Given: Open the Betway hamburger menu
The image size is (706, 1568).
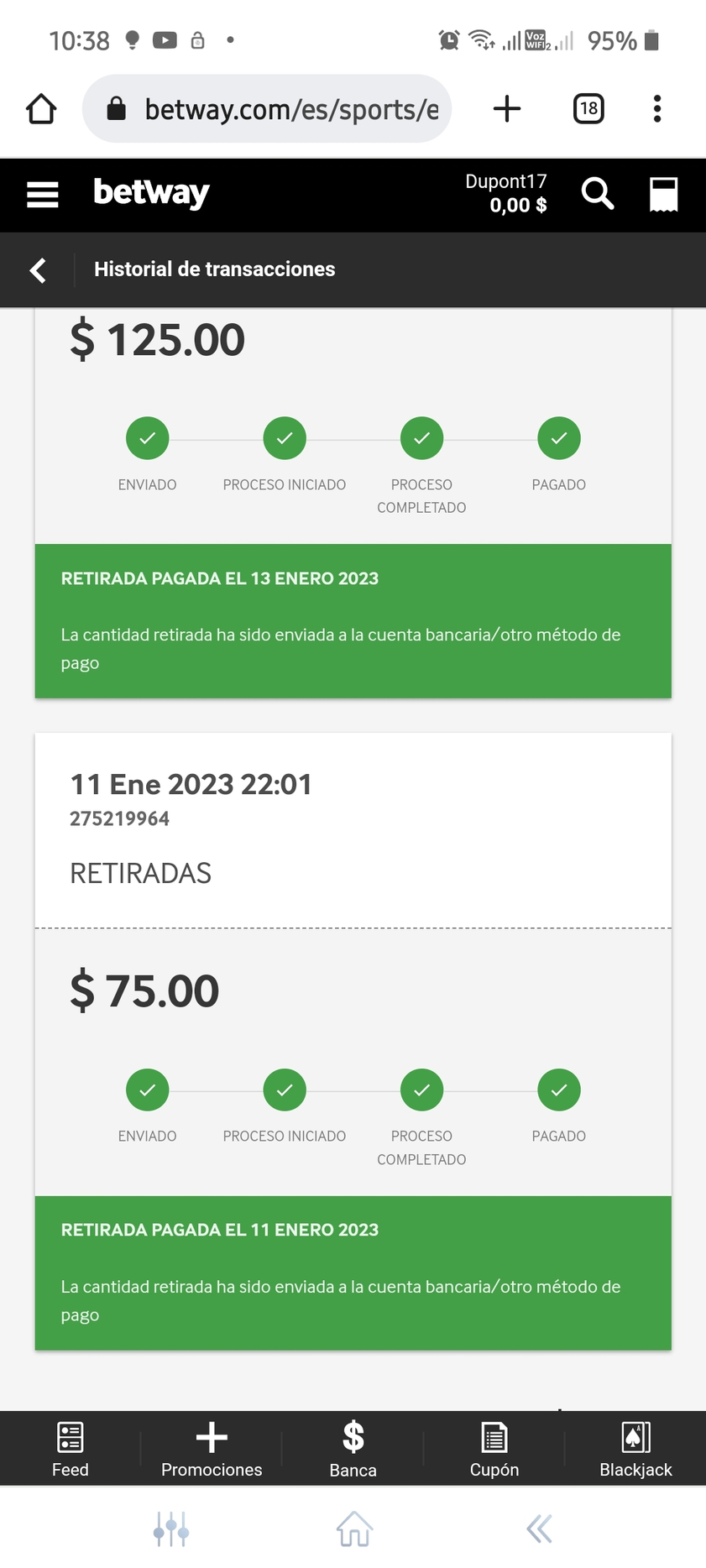Looking at the screenshot, I should click(x=42, y=195).
